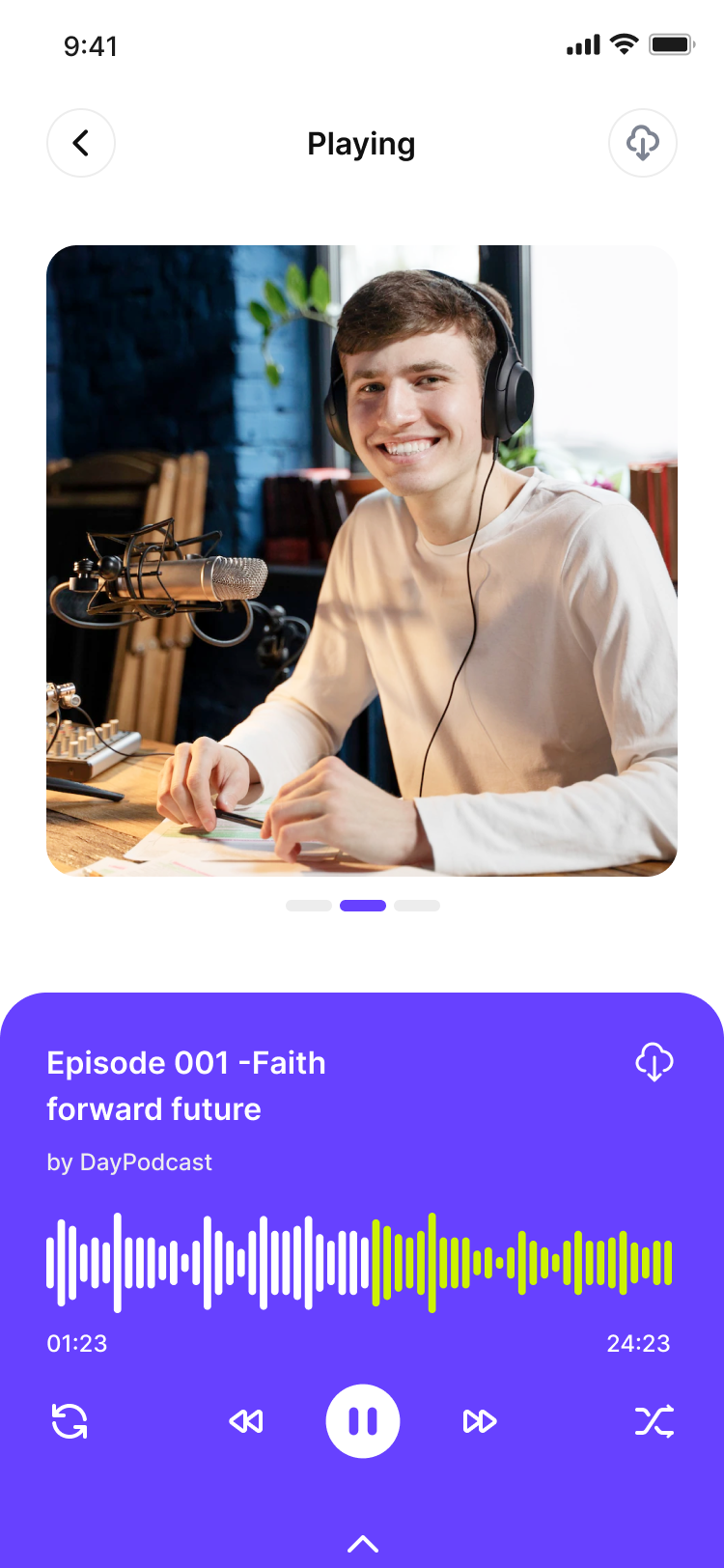Go back from the Playing screen
The width and height of the screenshot is (724, 1568).
click(x=81, y=144)
